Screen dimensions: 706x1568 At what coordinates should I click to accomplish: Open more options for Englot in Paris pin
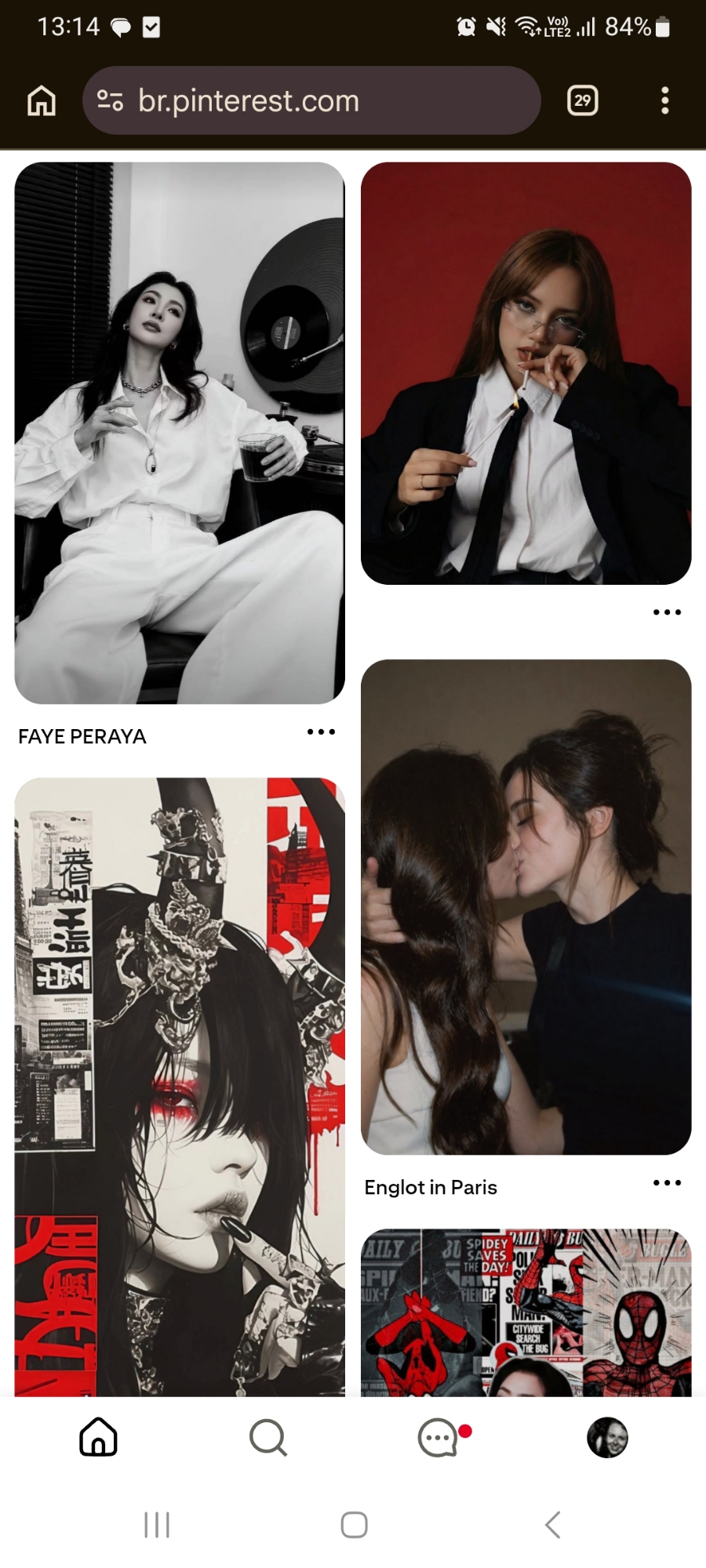667,1183
